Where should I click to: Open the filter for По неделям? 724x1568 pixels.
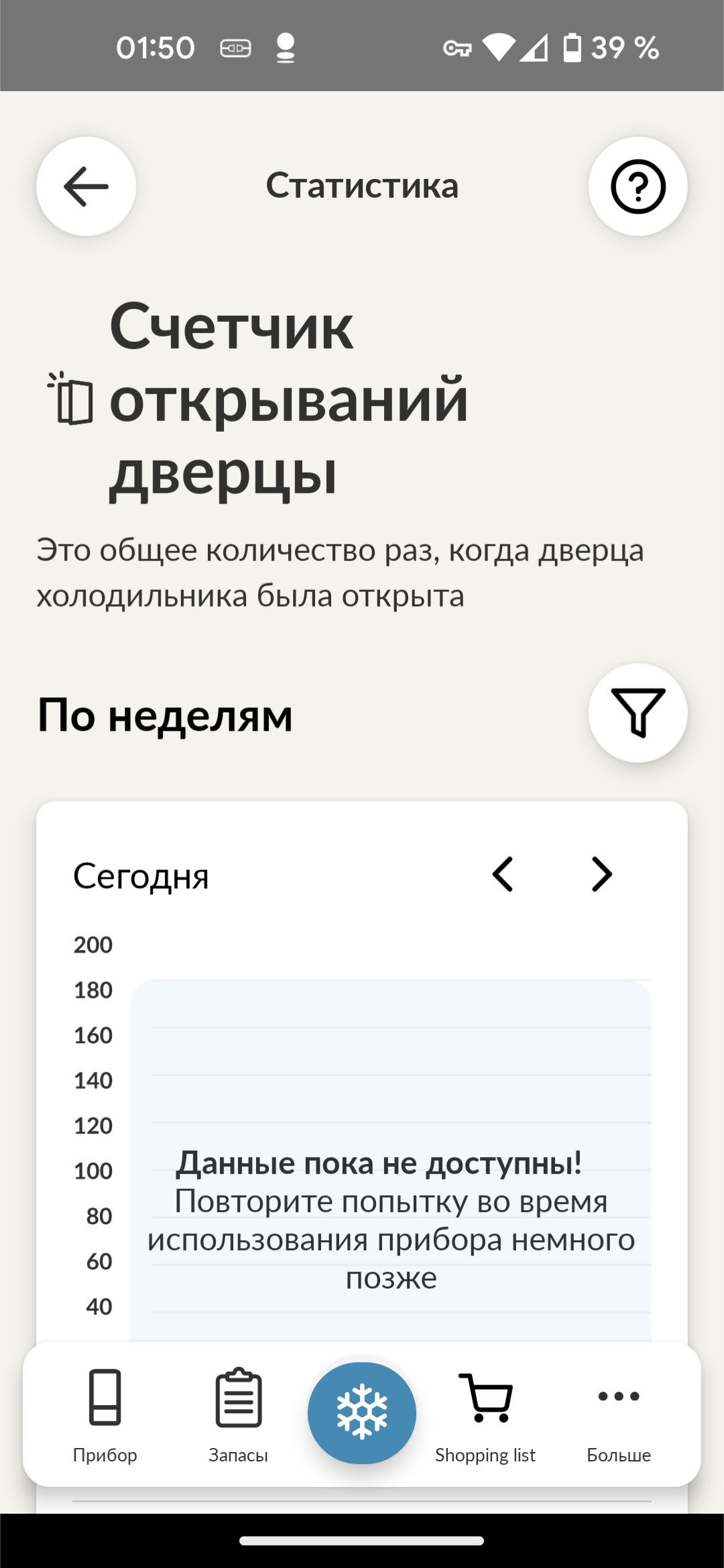pos(638,713)
